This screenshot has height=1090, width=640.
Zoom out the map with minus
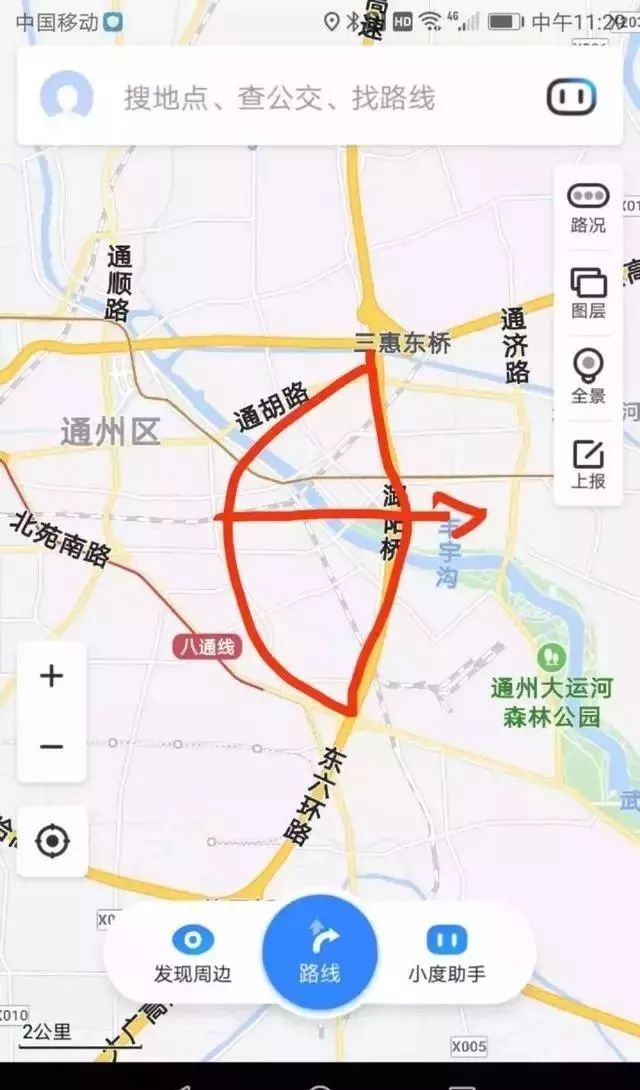click(x=52, y=746)
